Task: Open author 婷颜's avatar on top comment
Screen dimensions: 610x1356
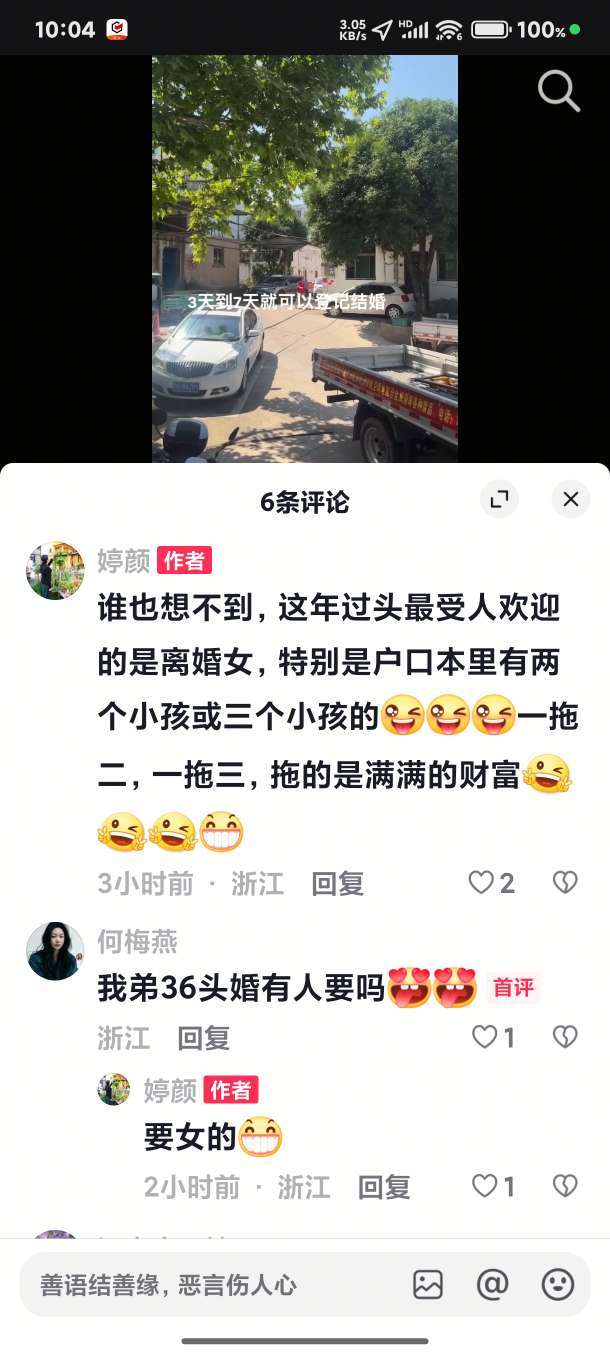Action: tap(55, 571)
